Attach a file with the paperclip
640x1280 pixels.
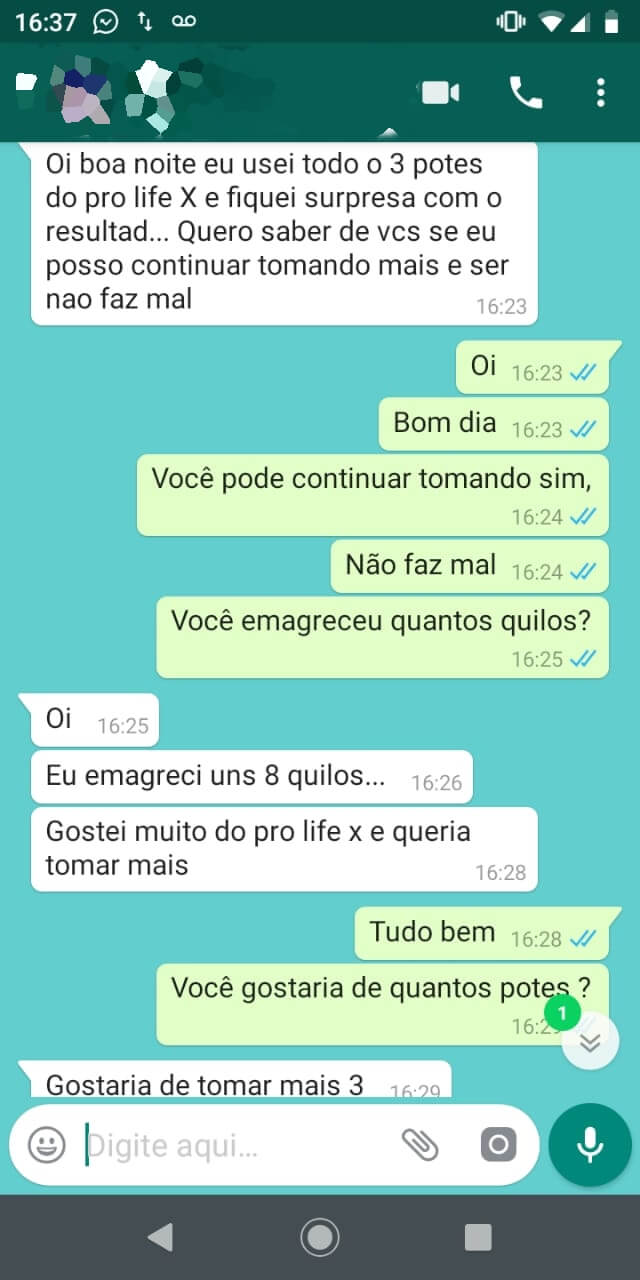pos(420,1144)
